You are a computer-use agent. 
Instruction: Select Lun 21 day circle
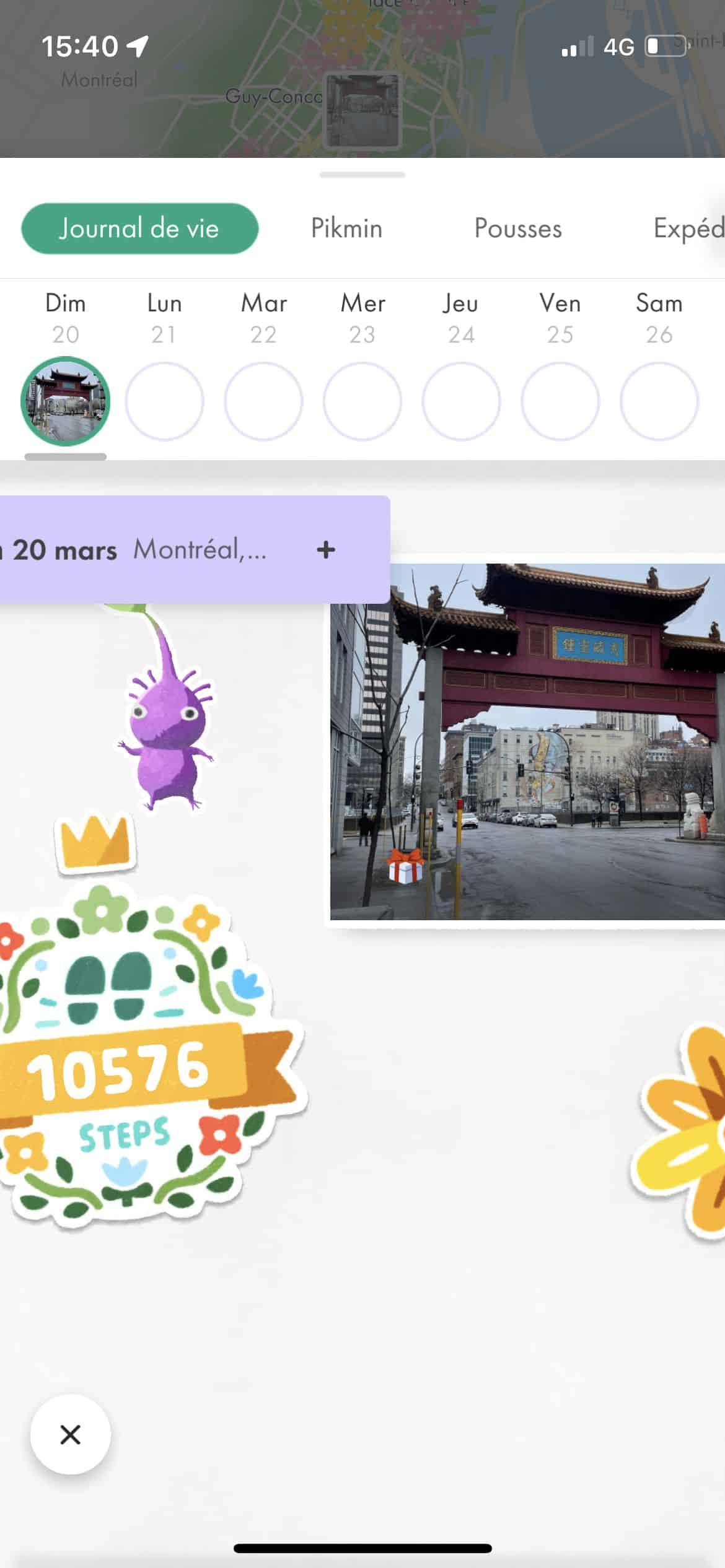(164, 401)
